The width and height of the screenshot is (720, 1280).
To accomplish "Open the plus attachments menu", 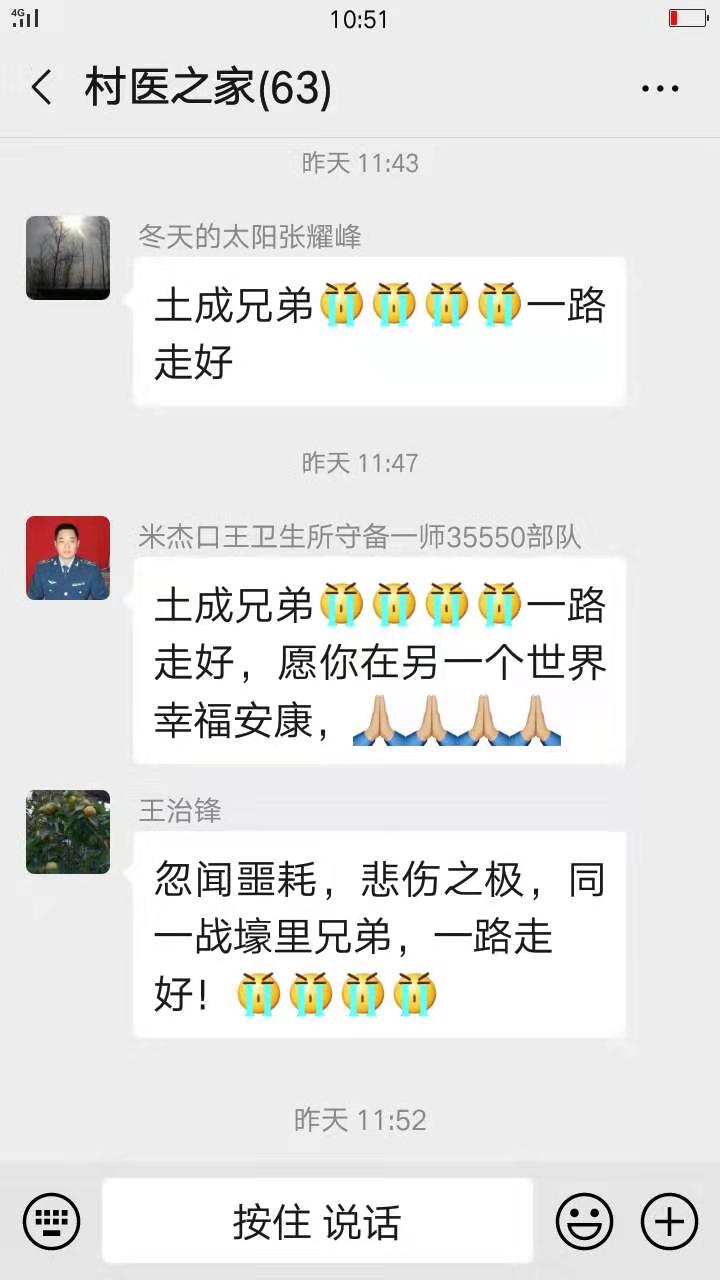I will click(669, 1221).
